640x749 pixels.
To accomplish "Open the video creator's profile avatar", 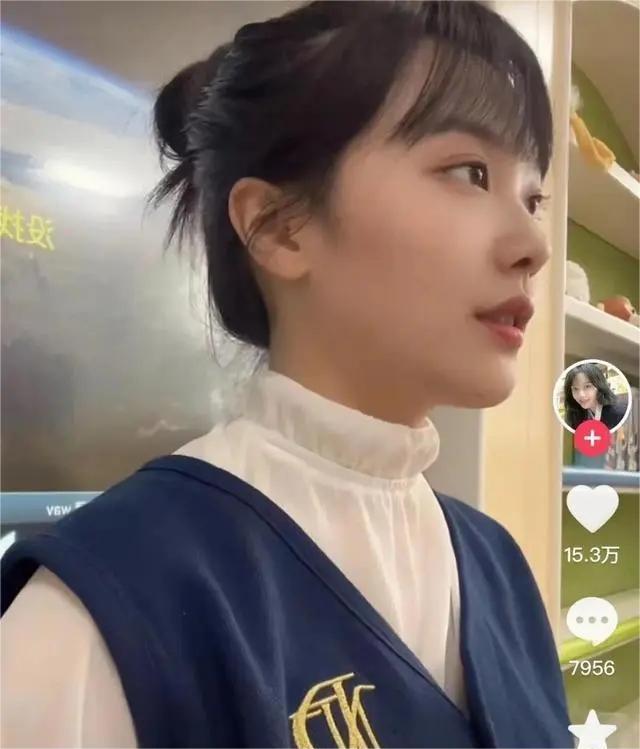I will click(591, 396).
